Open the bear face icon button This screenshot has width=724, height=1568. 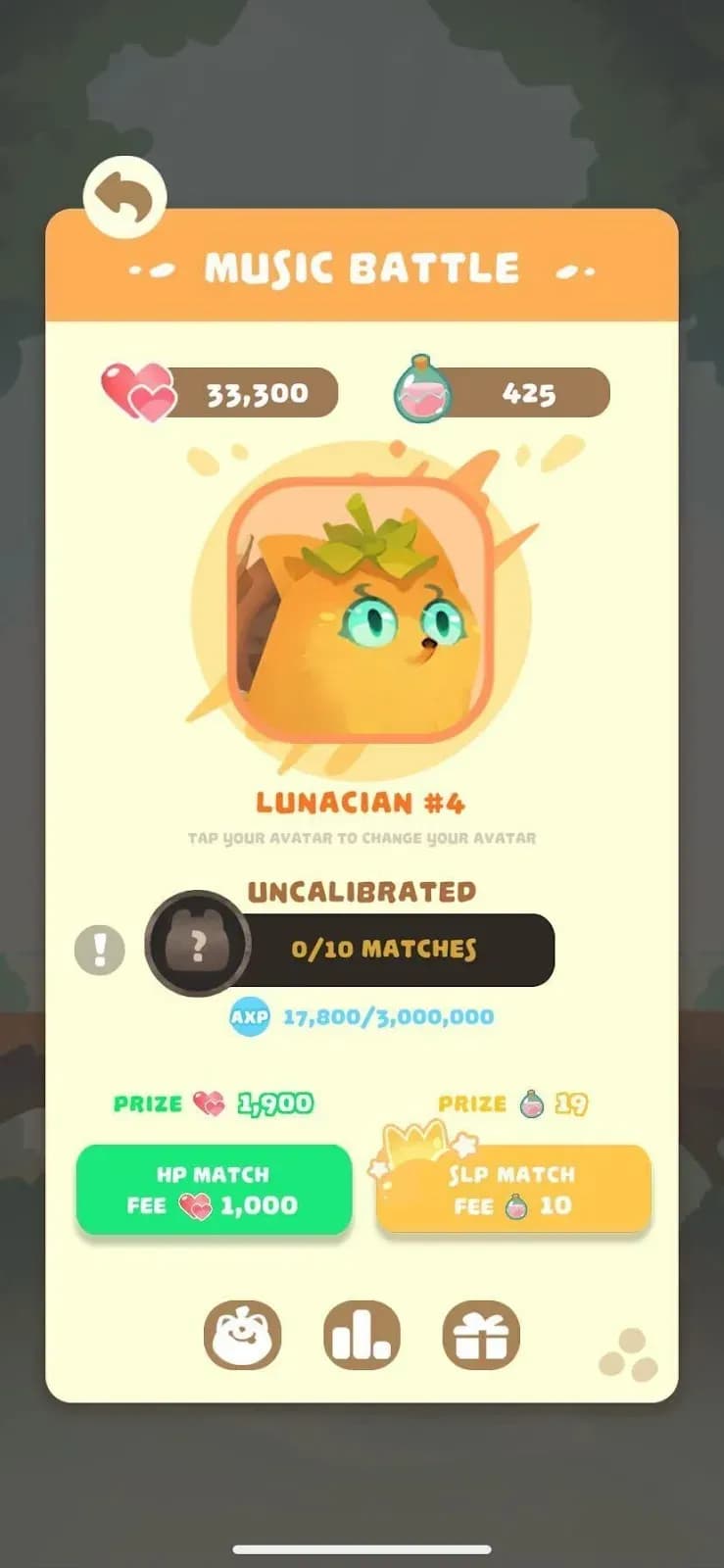[x=242, y=1335]
